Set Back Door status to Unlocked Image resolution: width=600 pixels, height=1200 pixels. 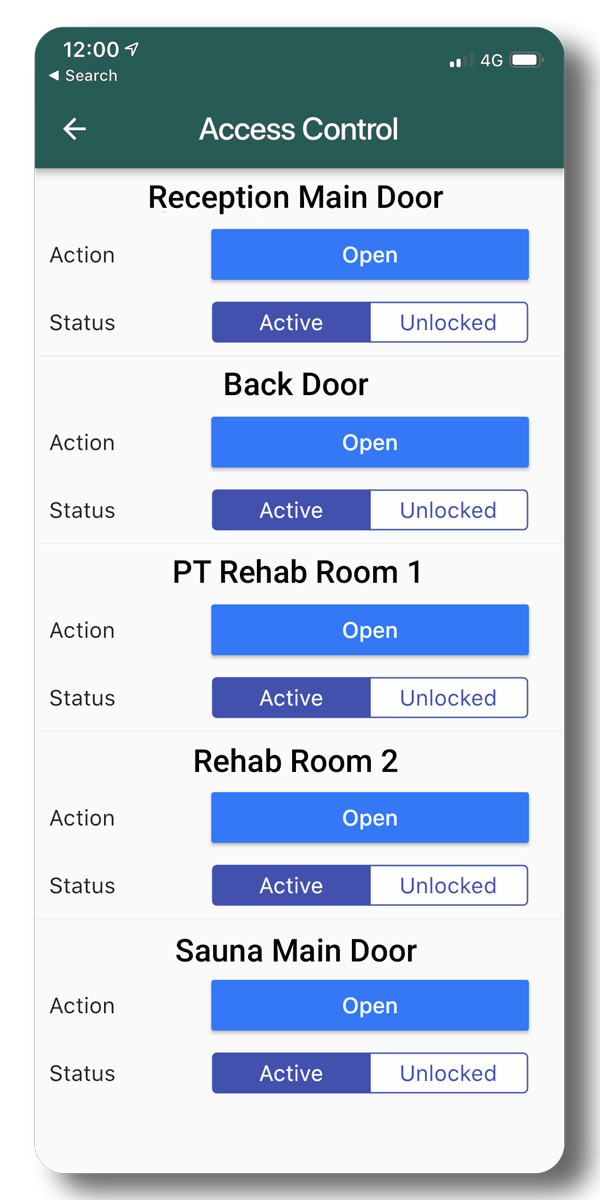tap(449, 510)
